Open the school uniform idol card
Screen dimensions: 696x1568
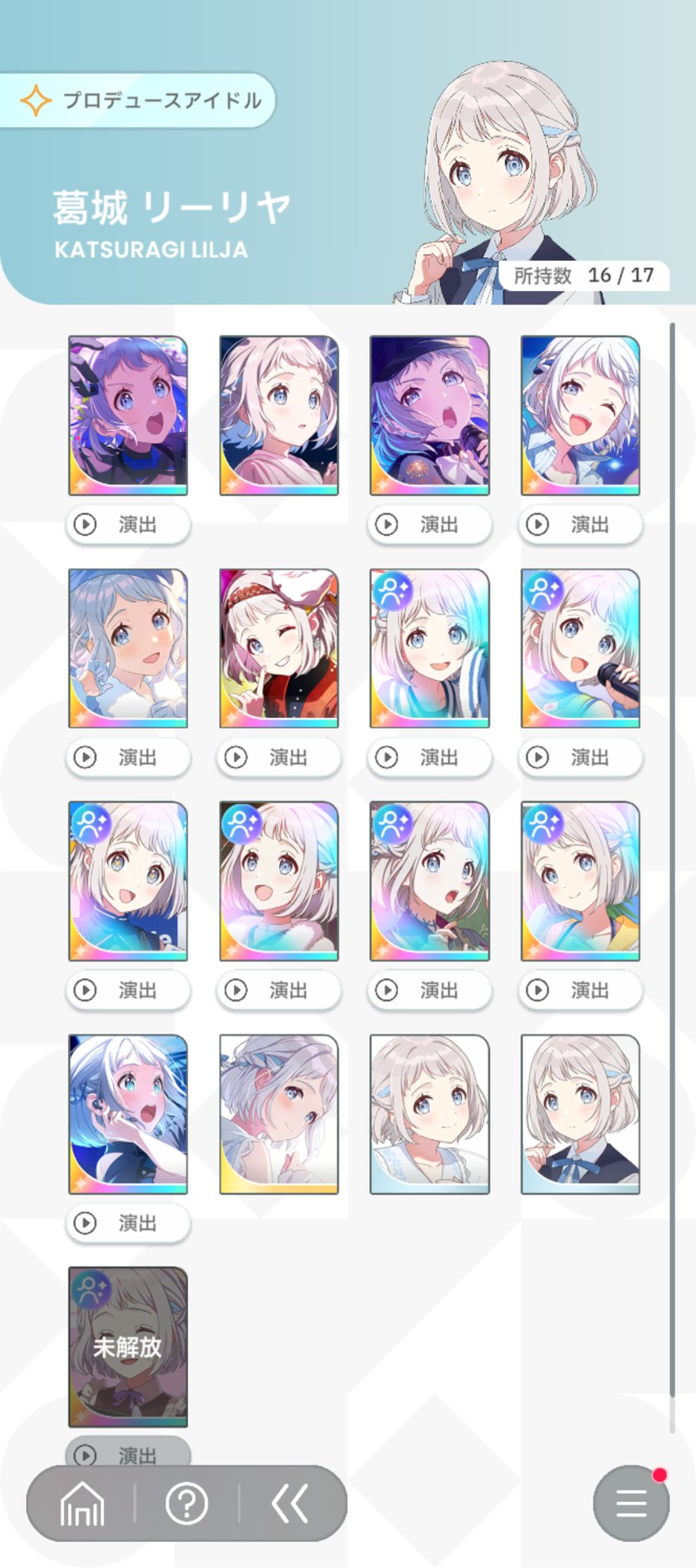click(x=580, y=1114)
